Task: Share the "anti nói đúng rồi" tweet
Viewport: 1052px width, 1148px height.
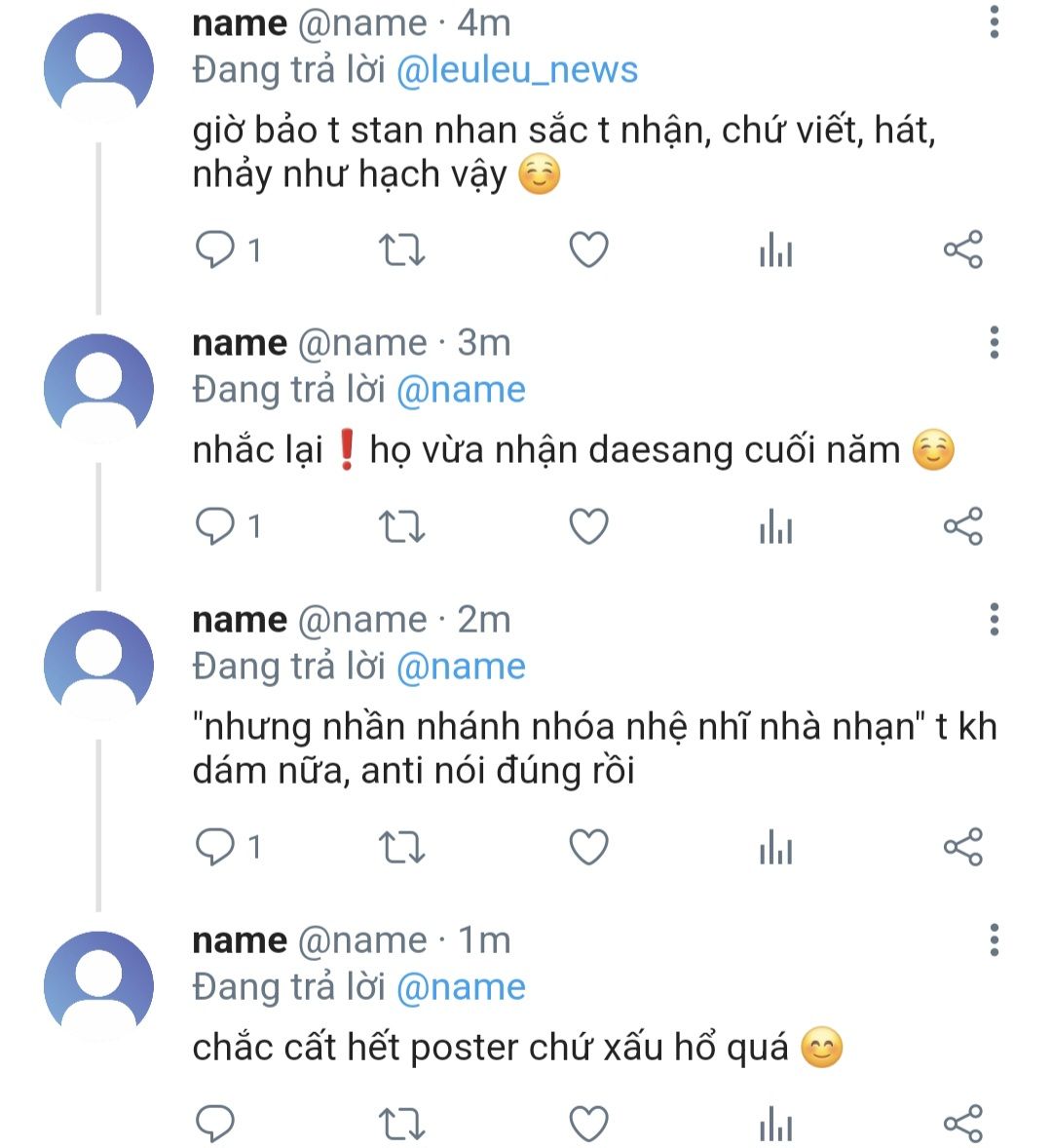Action: [x=962, y=847]
